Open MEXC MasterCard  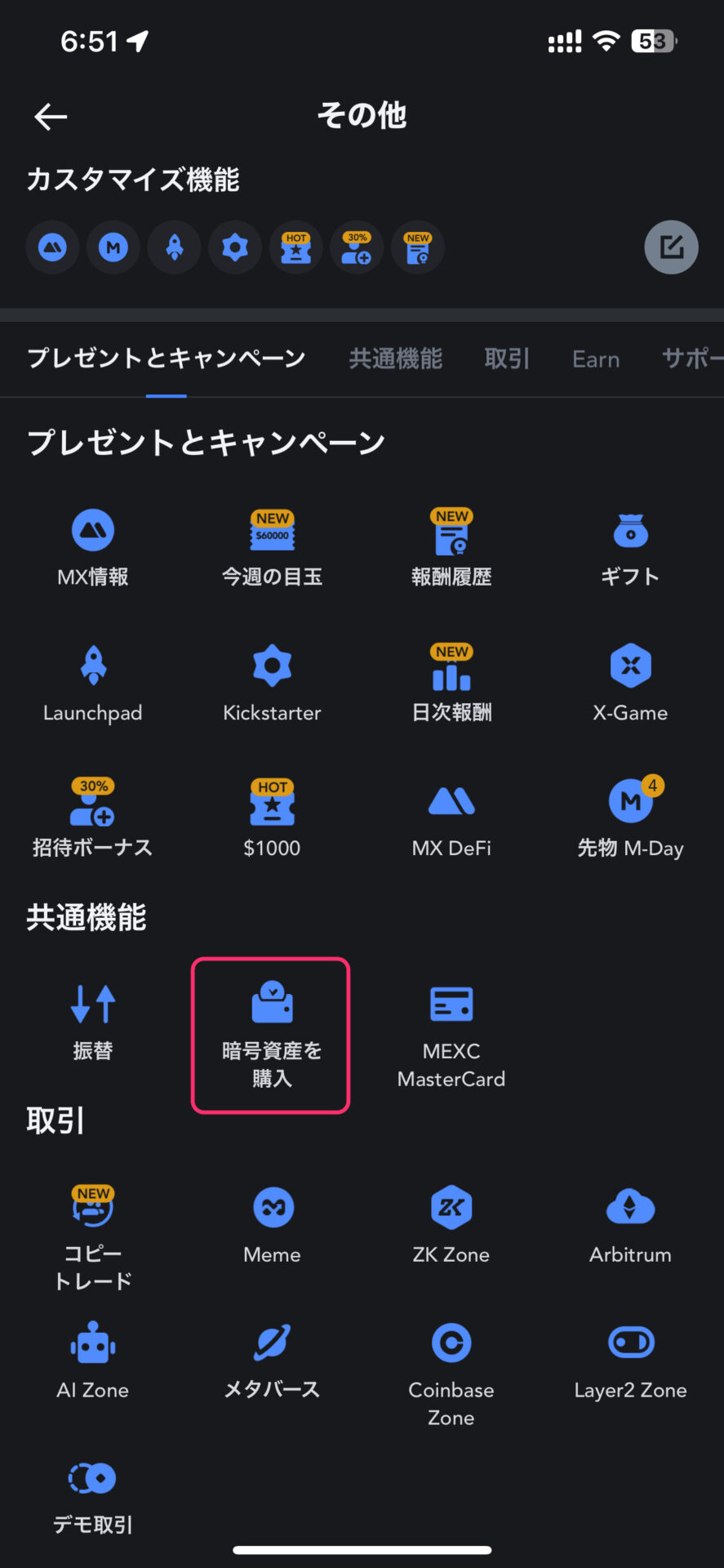pyautogui.click(x=451, y=1035)
